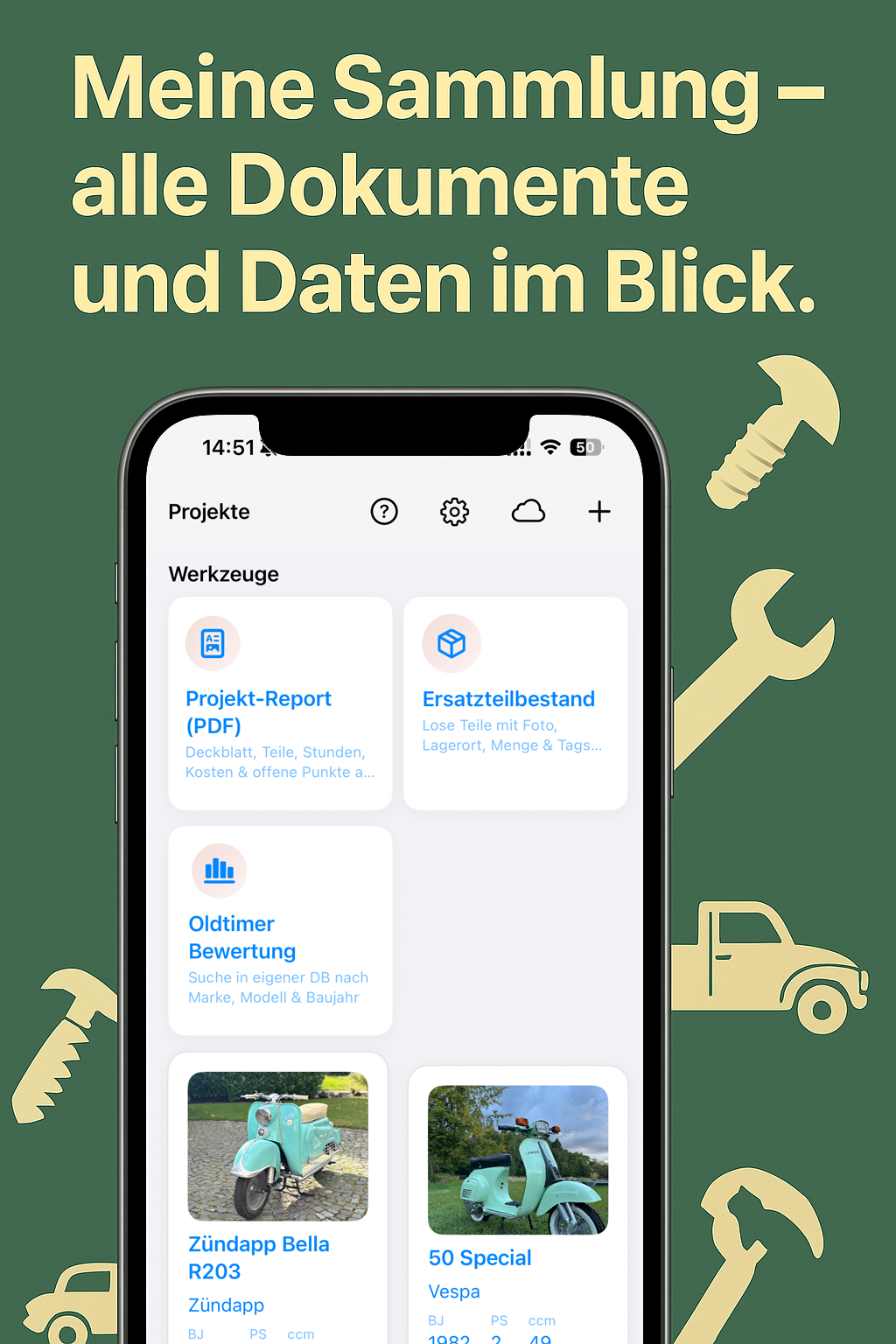
Task: Tap the Werkzeuge section header
Action: tap(223, 574)
